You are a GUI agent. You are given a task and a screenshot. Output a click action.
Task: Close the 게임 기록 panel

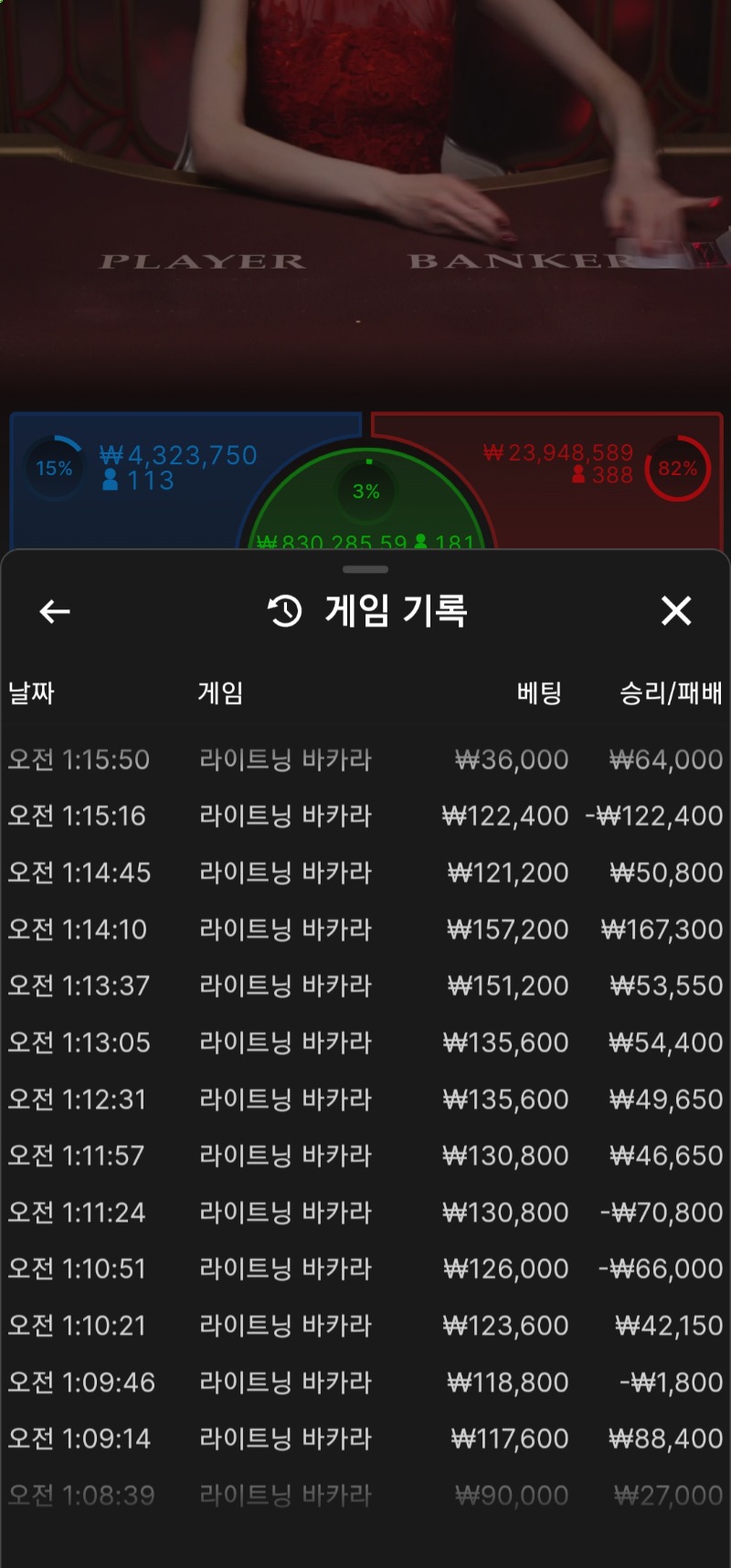point(676,610)
